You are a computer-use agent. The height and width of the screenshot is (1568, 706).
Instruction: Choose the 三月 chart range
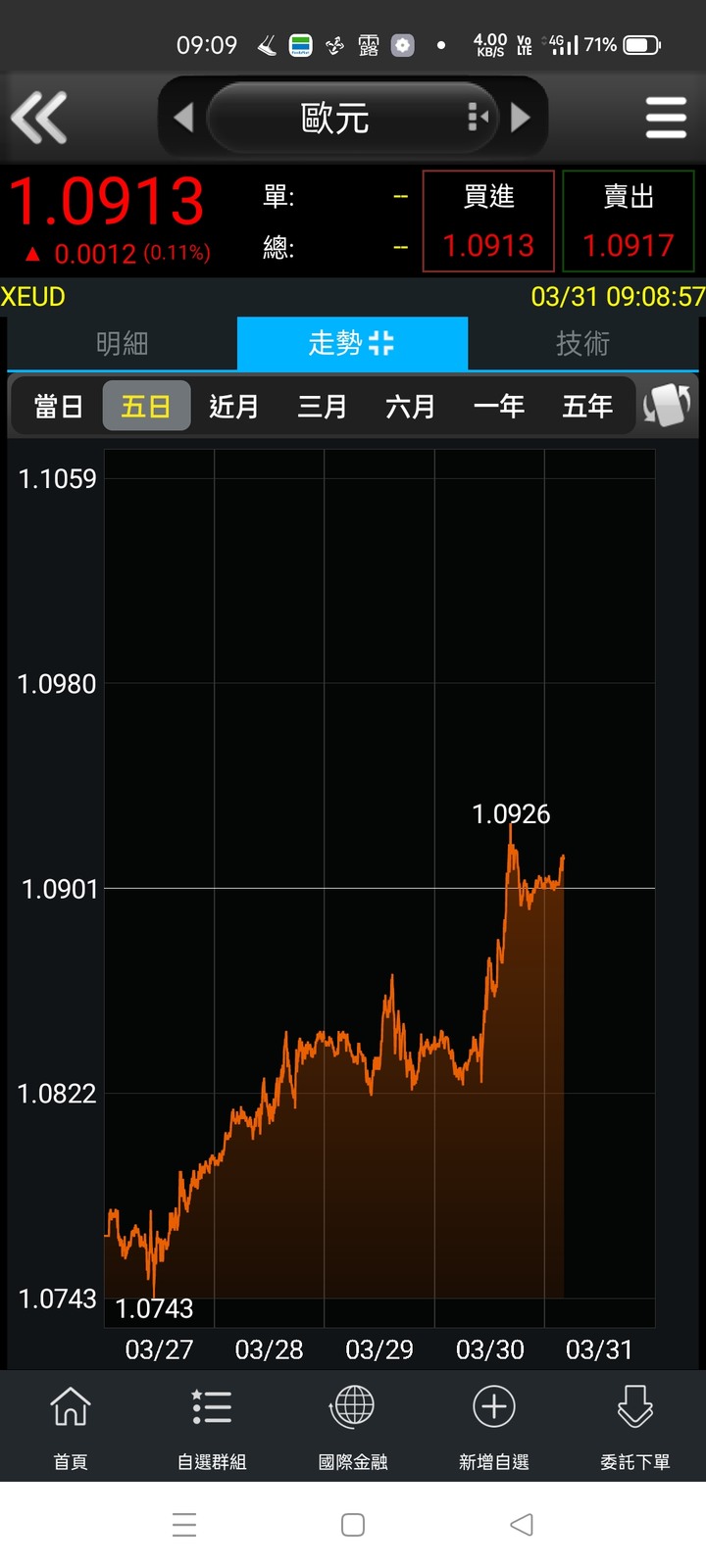[323, 406]
